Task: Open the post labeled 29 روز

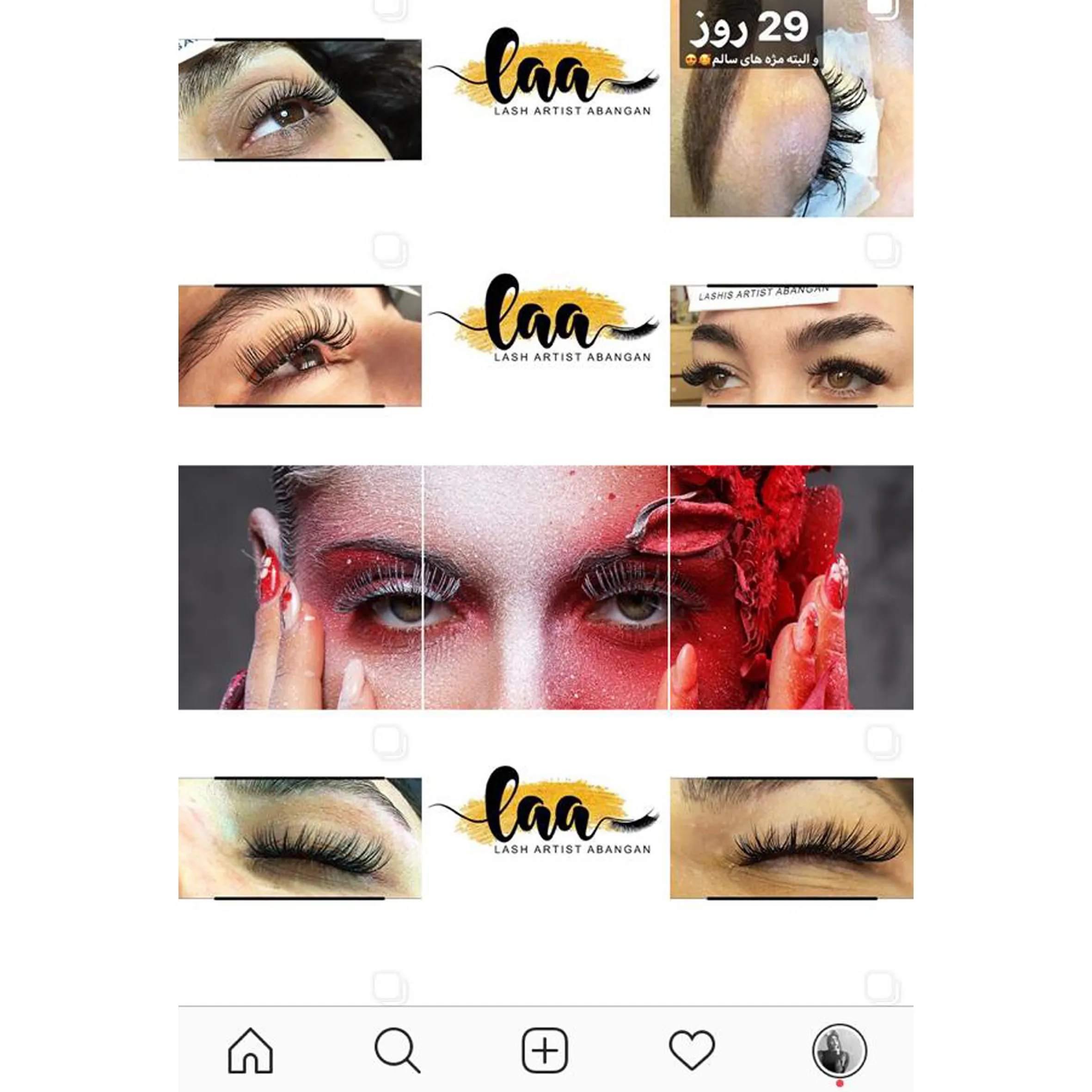Action: [x=791, y=109]
